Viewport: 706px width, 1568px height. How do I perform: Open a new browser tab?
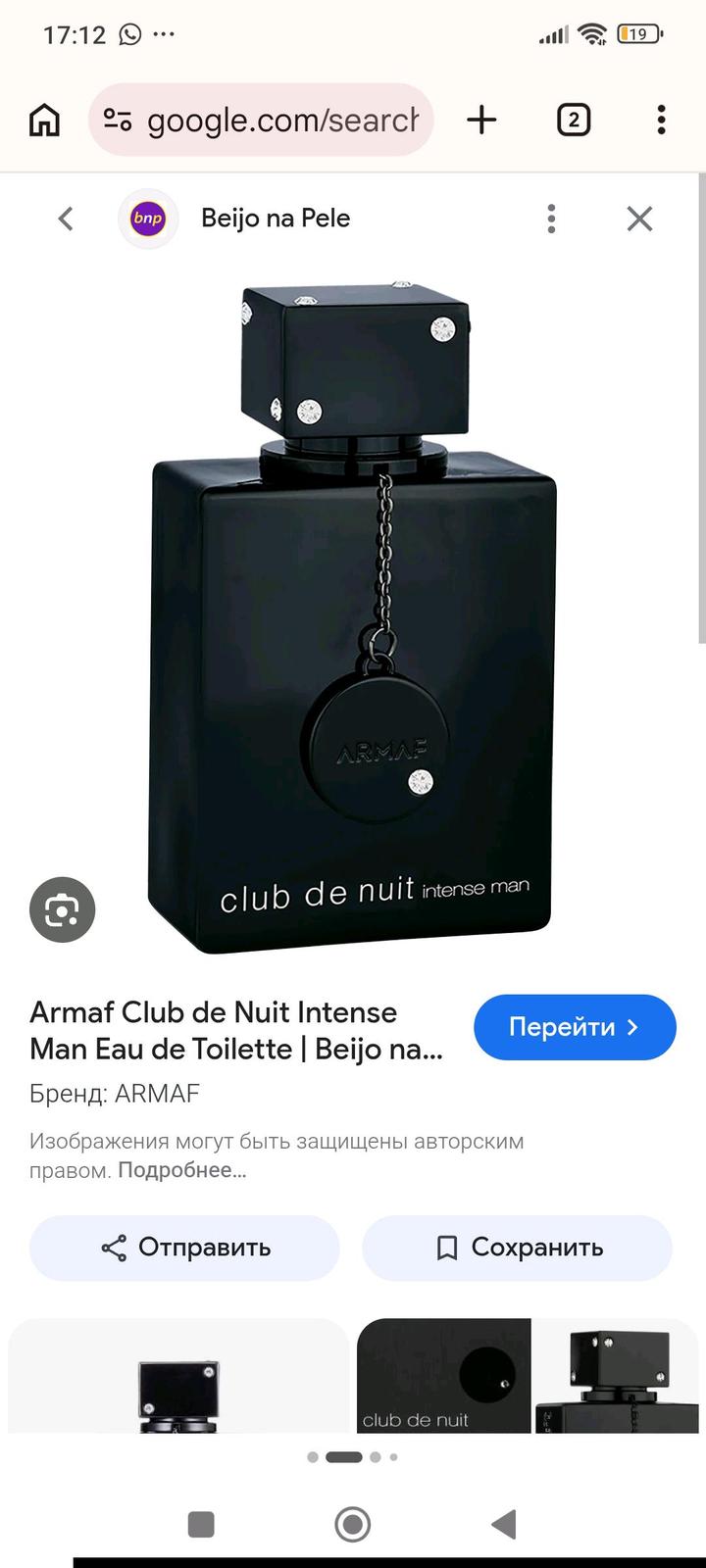(481, 121)
